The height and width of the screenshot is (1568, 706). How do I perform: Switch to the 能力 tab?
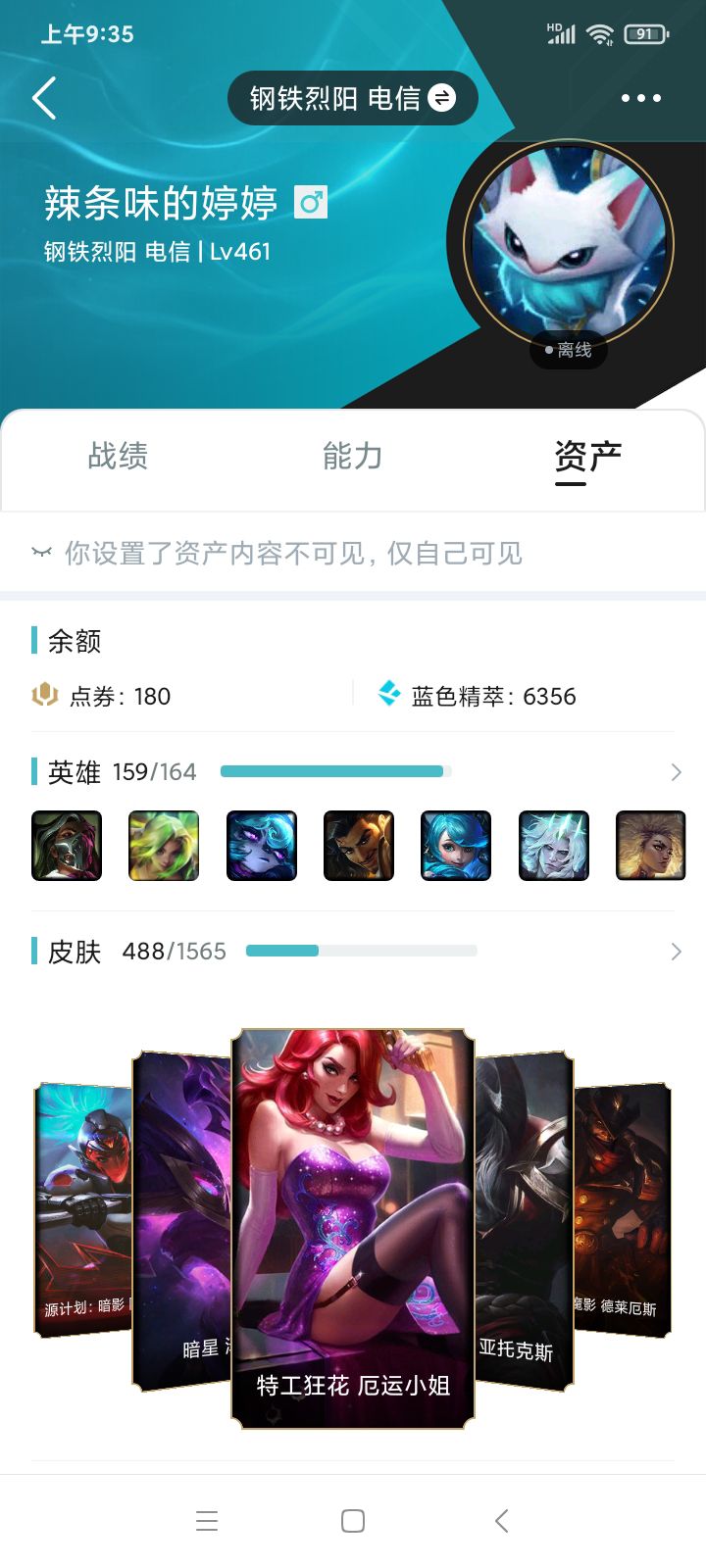352,457
